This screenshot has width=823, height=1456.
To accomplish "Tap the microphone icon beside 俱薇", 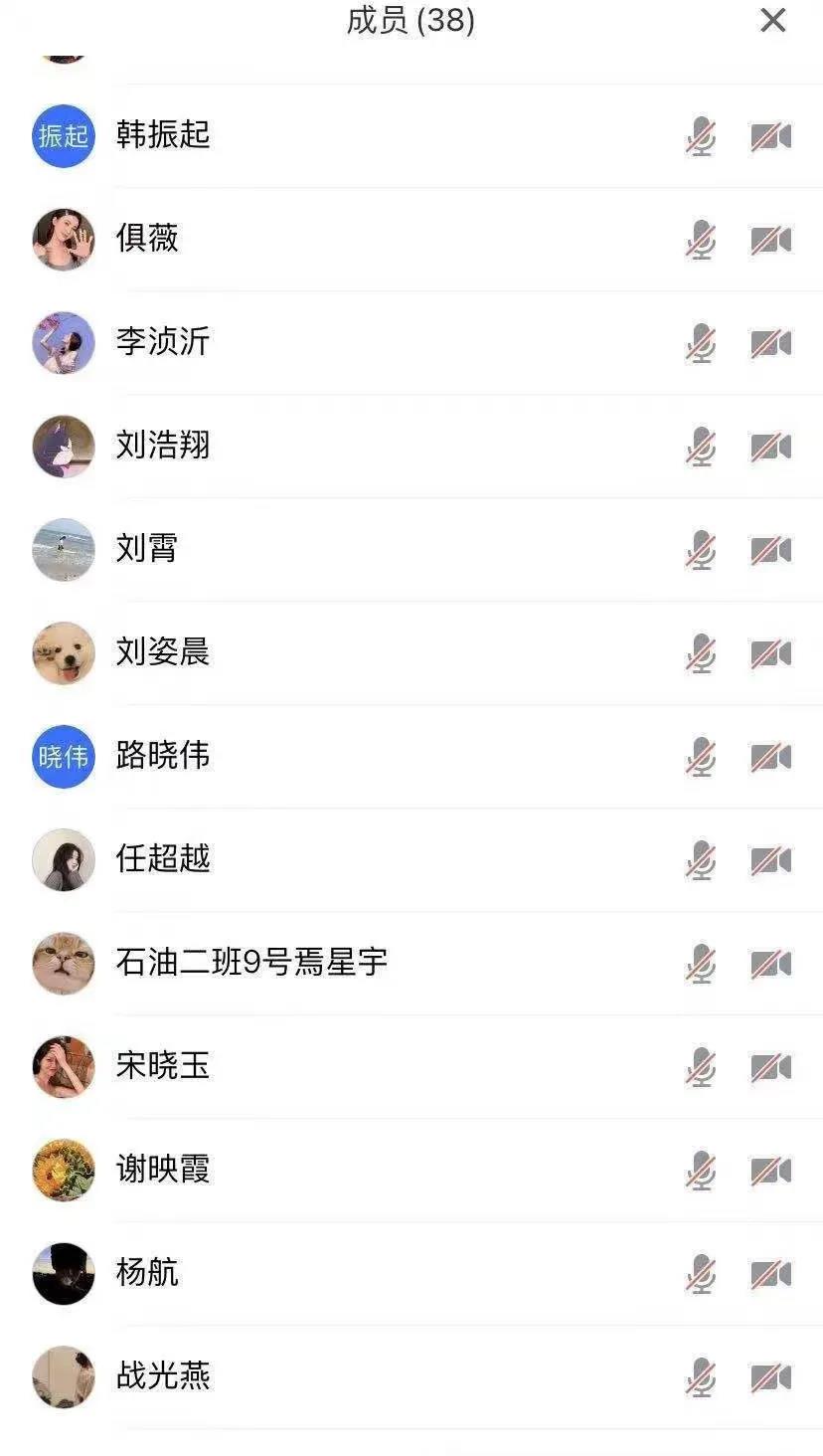I will [701, 240].
